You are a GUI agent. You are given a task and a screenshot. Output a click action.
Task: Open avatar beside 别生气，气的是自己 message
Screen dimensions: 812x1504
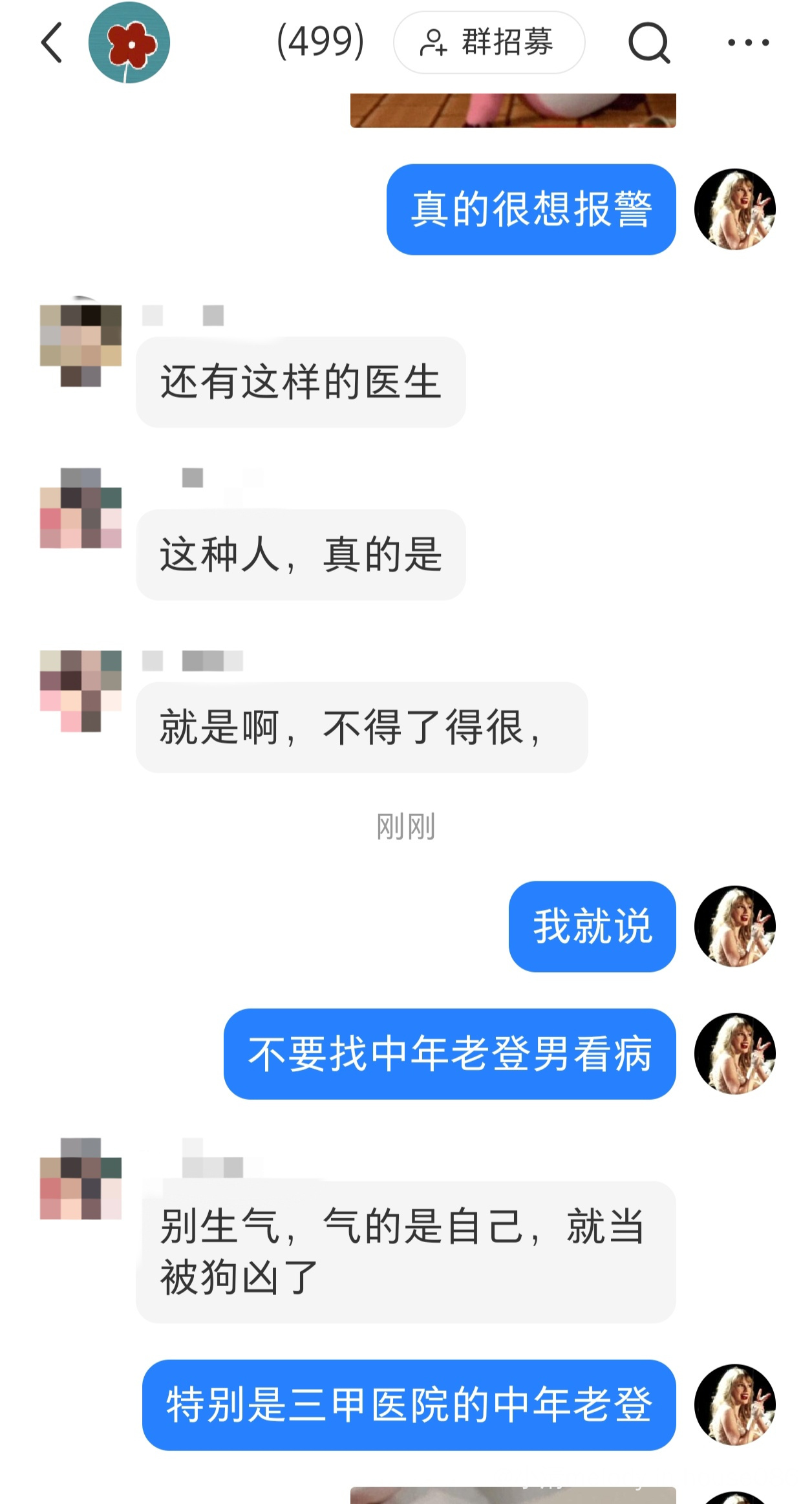click(x=81, y=1178)
